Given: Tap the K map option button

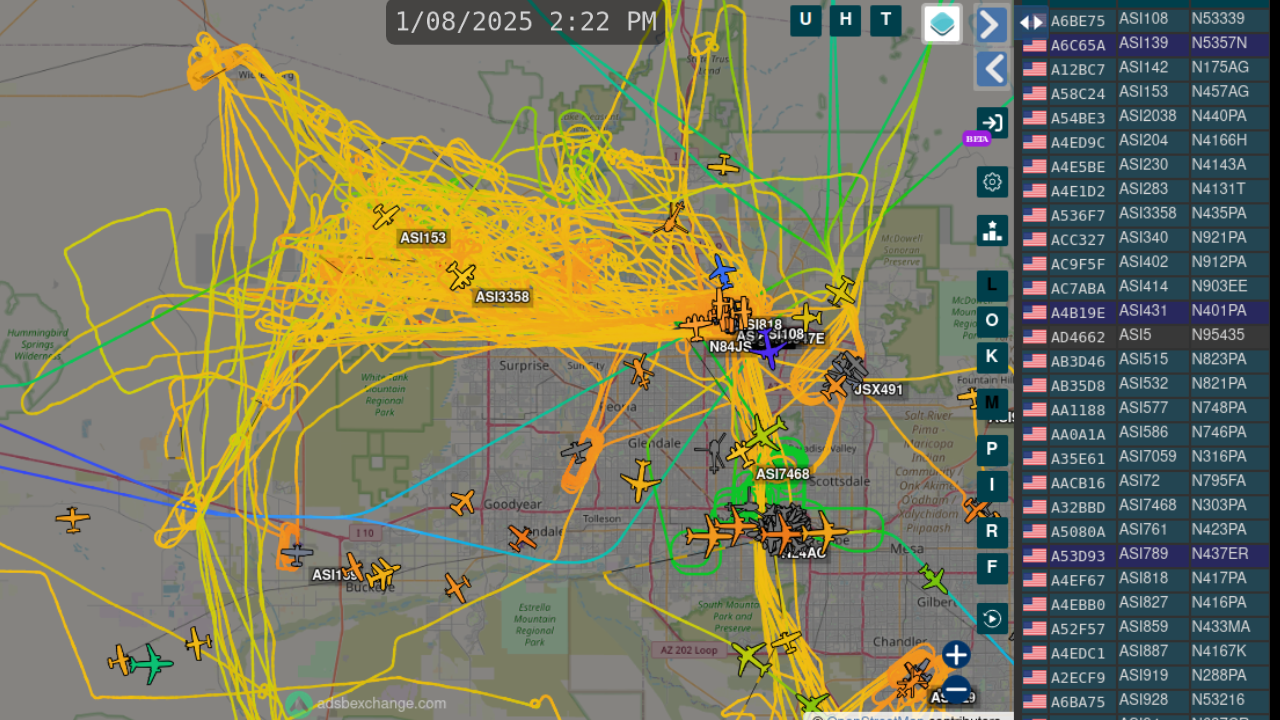Looking at the screenshot, I should click(x=992, y=356).
